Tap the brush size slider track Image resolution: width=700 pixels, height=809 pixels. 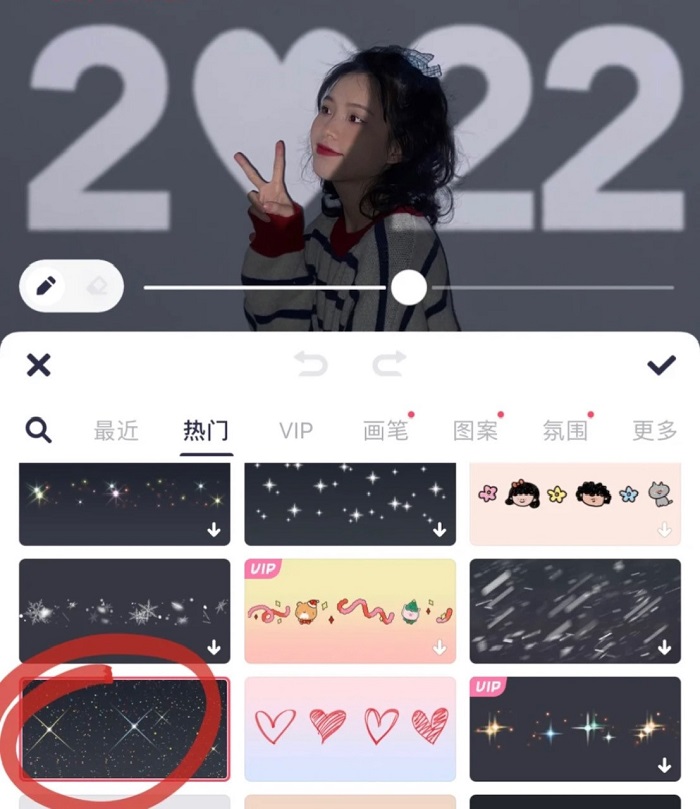pyautogui.click(x=540, y=287)
